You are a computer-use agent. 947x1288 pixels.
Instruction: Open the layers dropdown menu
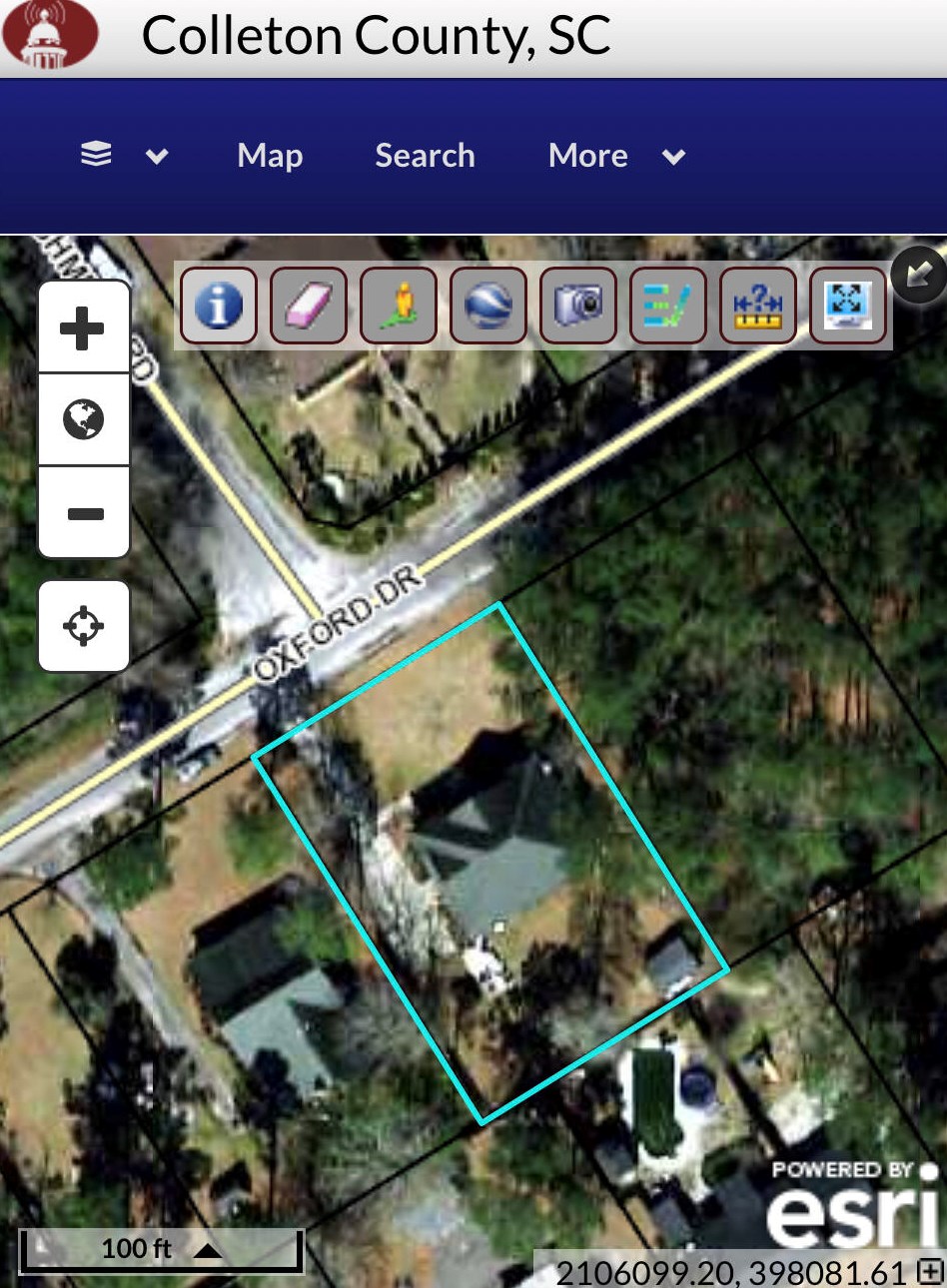click(x=123, y=156)
